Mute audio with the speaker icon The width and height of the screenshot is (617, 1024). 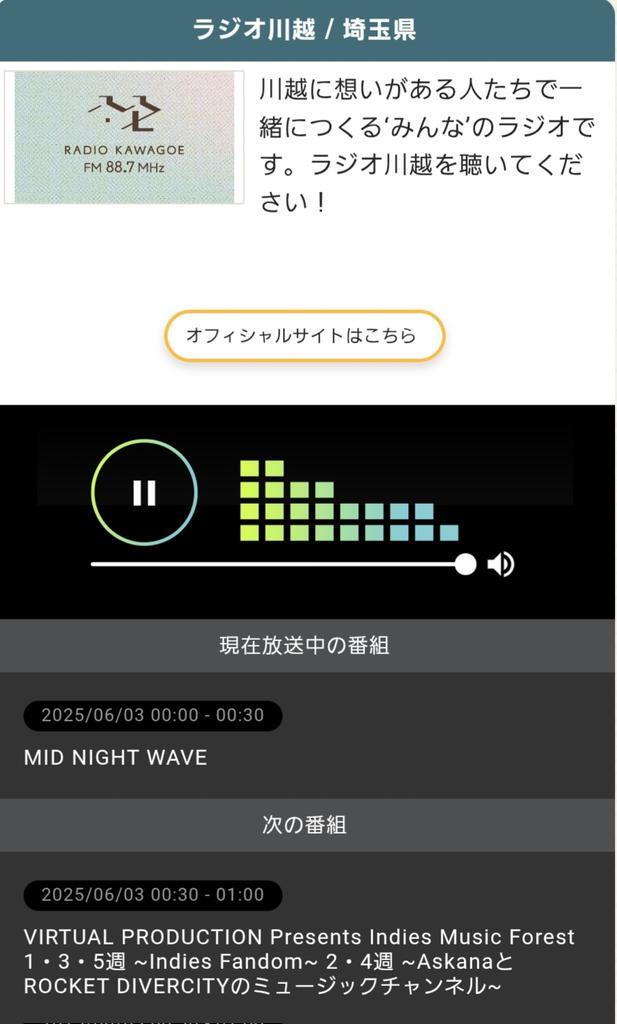(x=501, y=564)
